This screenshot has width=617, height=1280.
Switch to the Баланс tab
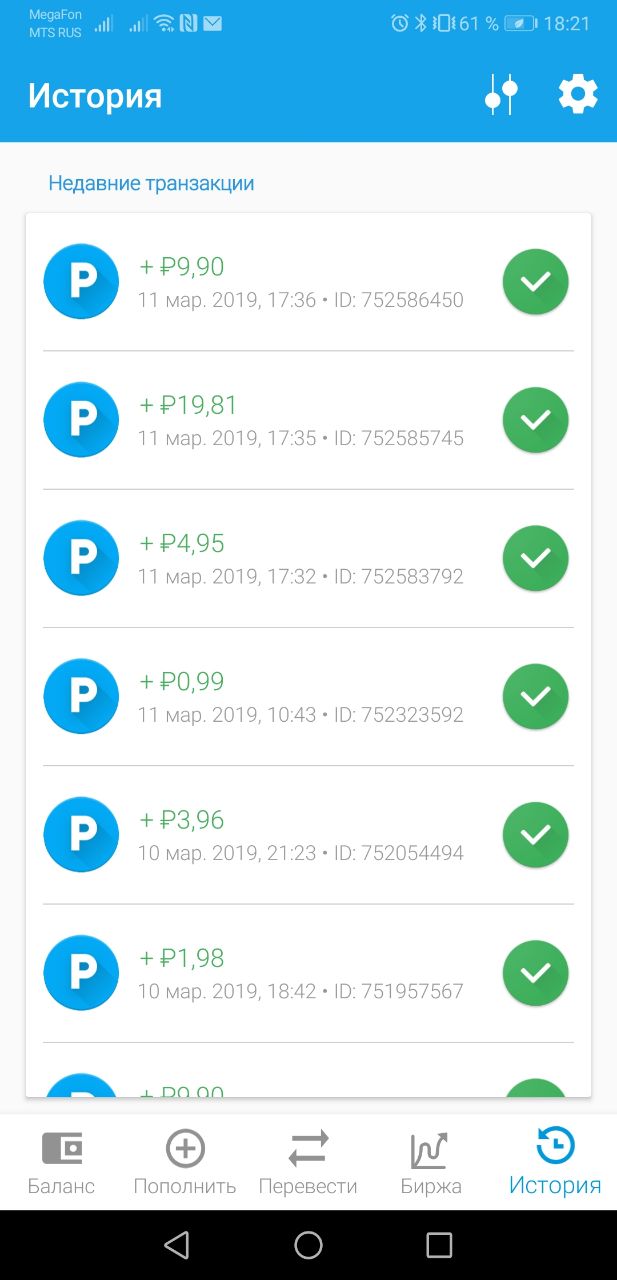click(62, 1162)
